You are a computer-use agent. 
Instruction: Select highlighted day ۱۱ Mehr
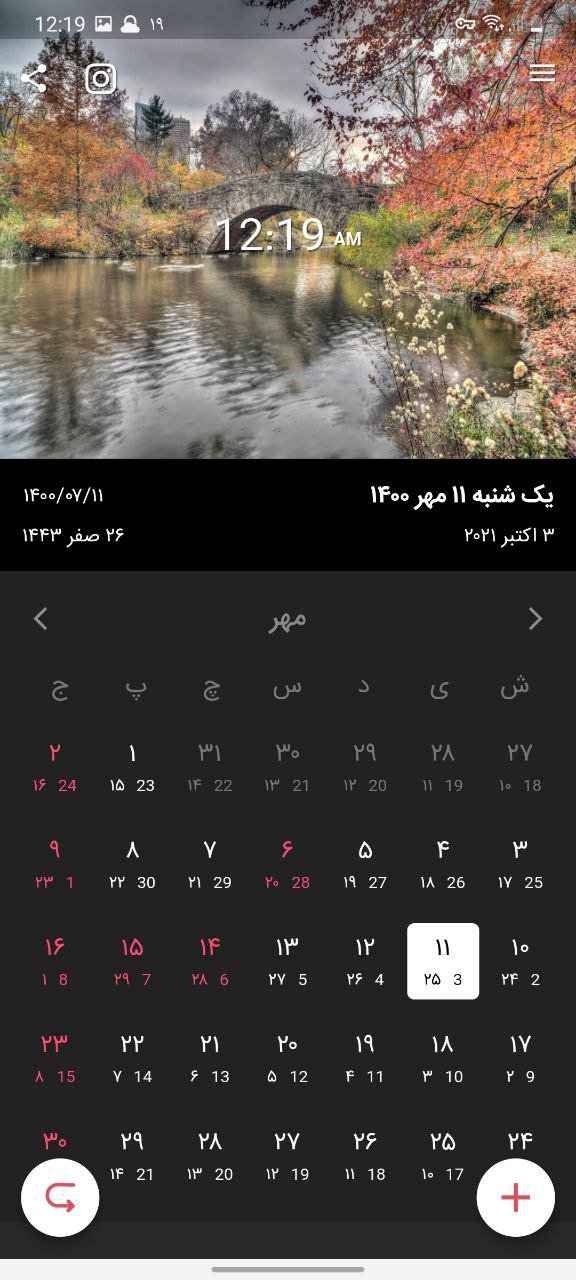pos(443,961)
